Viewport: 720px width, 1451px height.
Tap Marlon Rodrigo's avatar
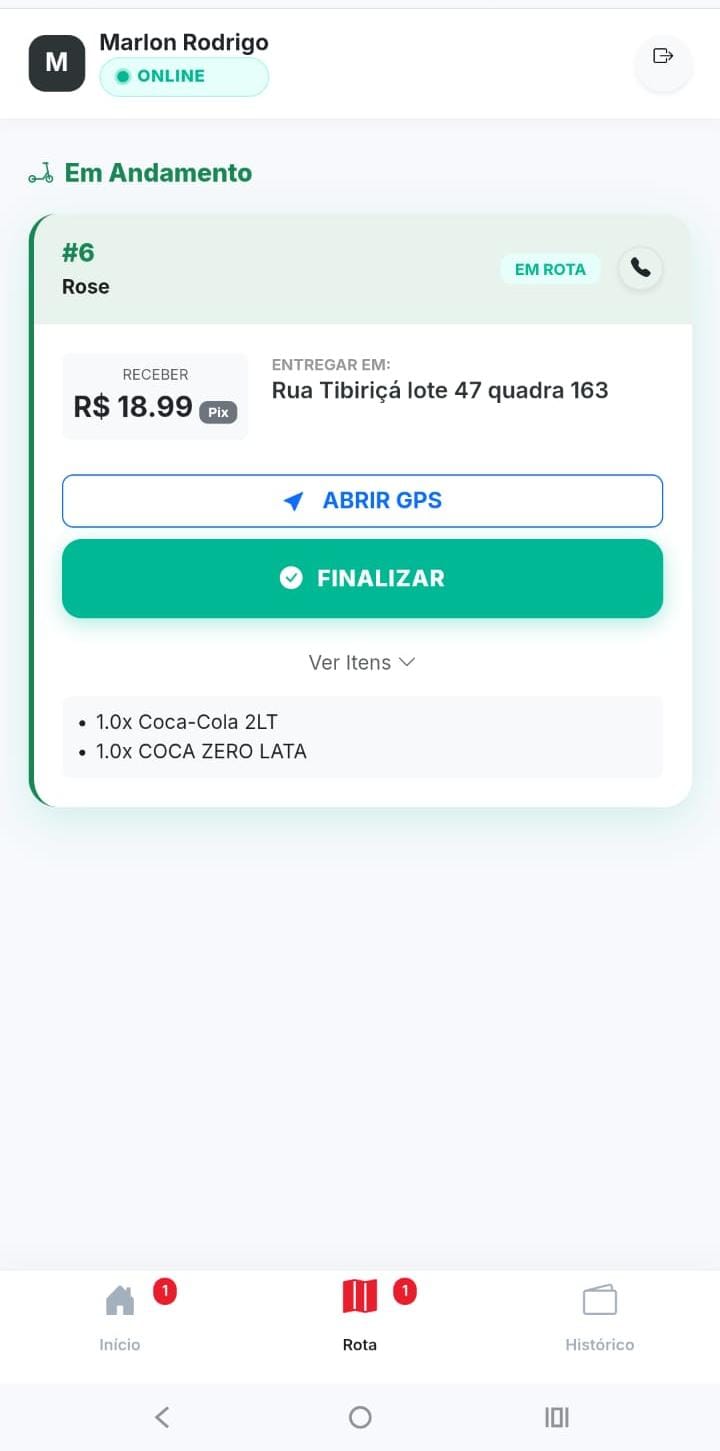point(56,62)
